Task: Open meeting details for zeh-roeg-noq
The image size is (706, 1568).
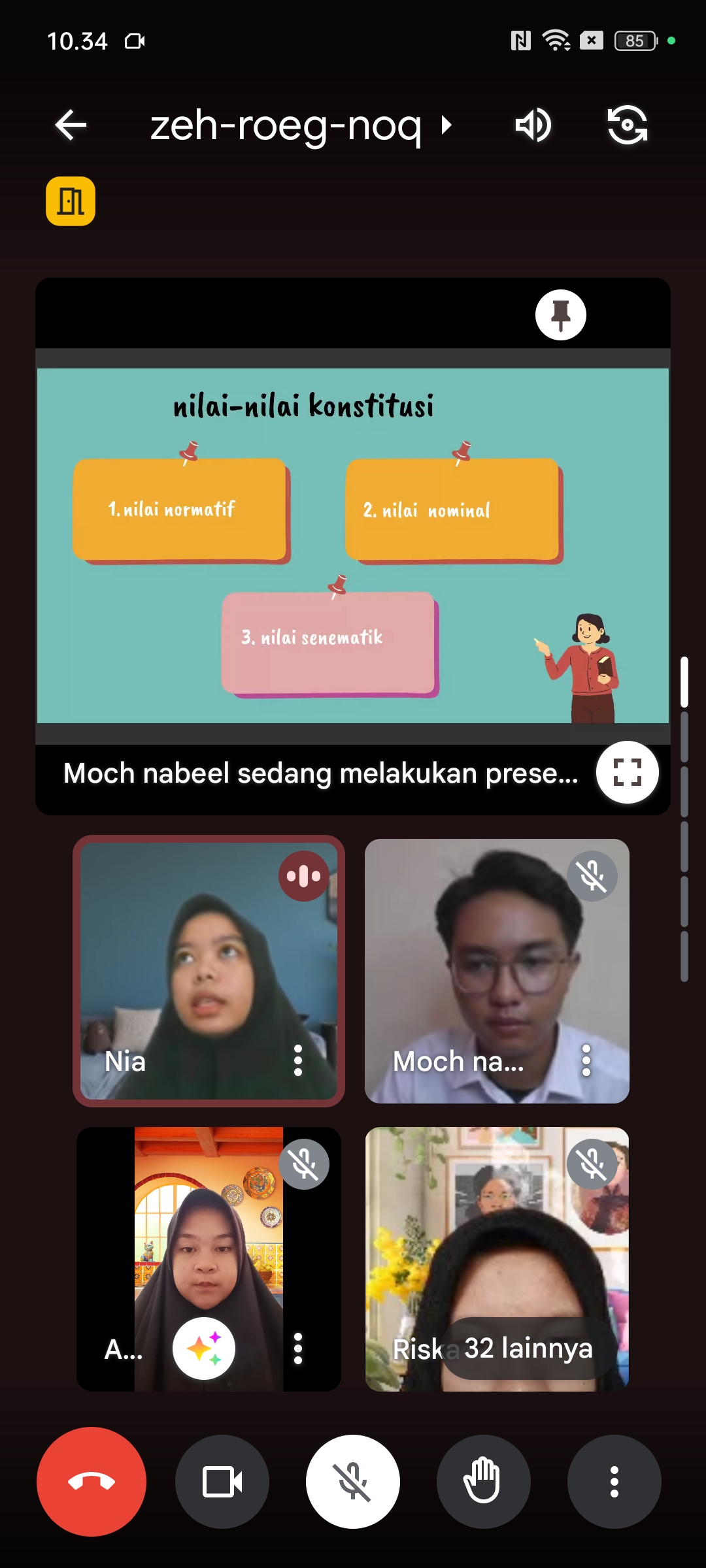Action: 301,125
